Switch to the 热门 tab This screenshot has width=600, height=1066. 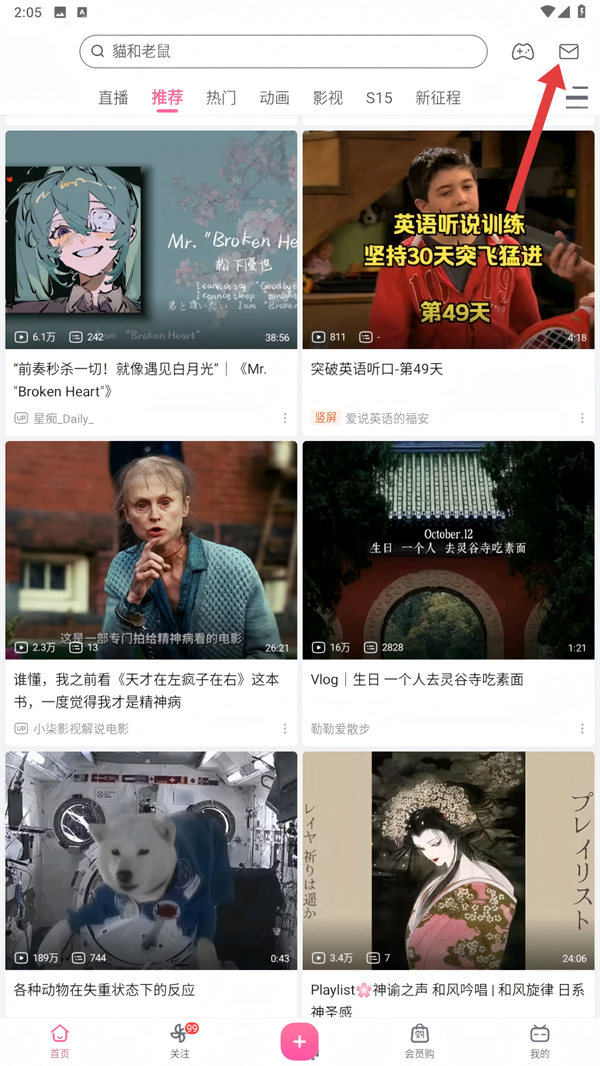click(x=221, y=98)
